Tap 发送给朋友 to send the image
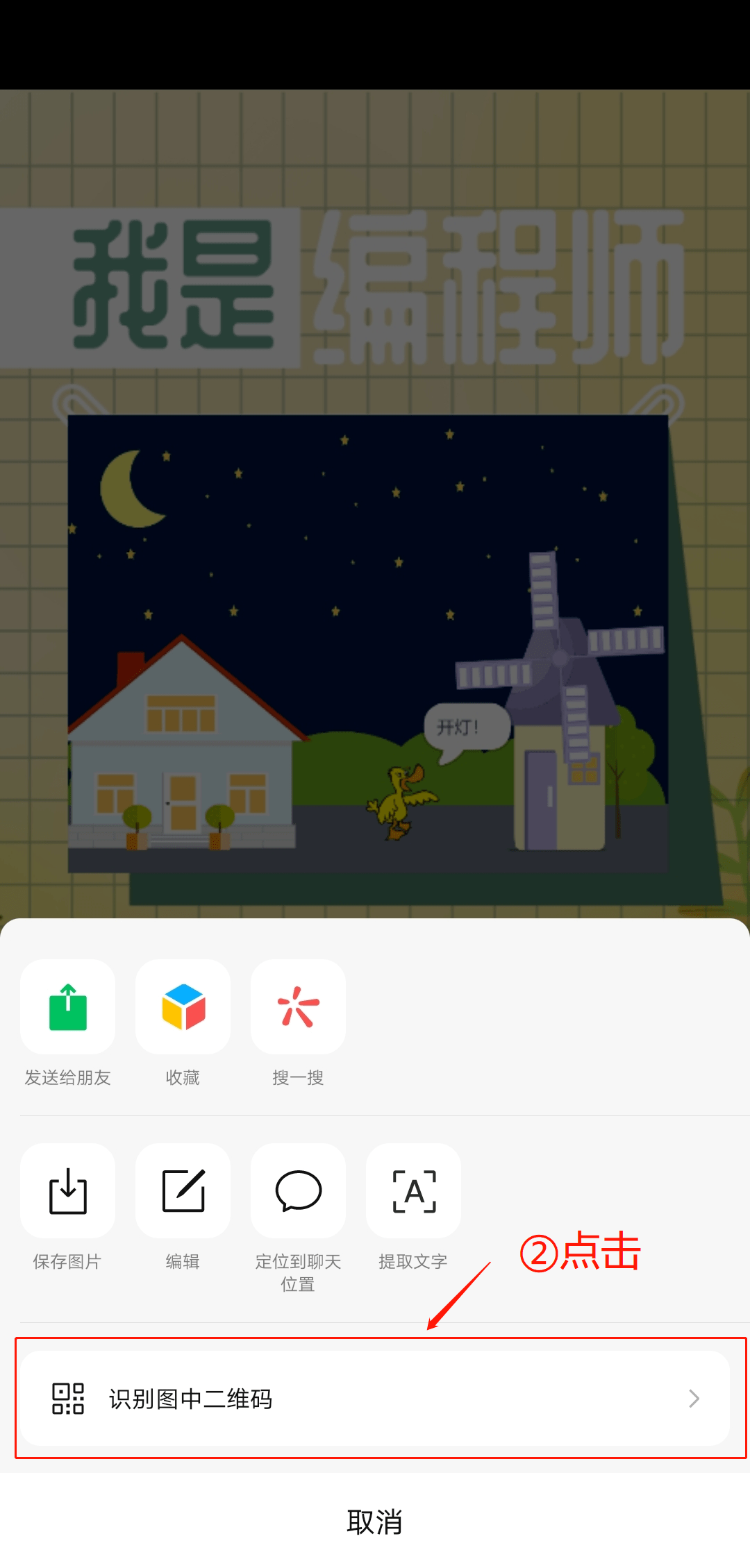The height and width of the screenshot is (1568, 750). click(68, 1007)
